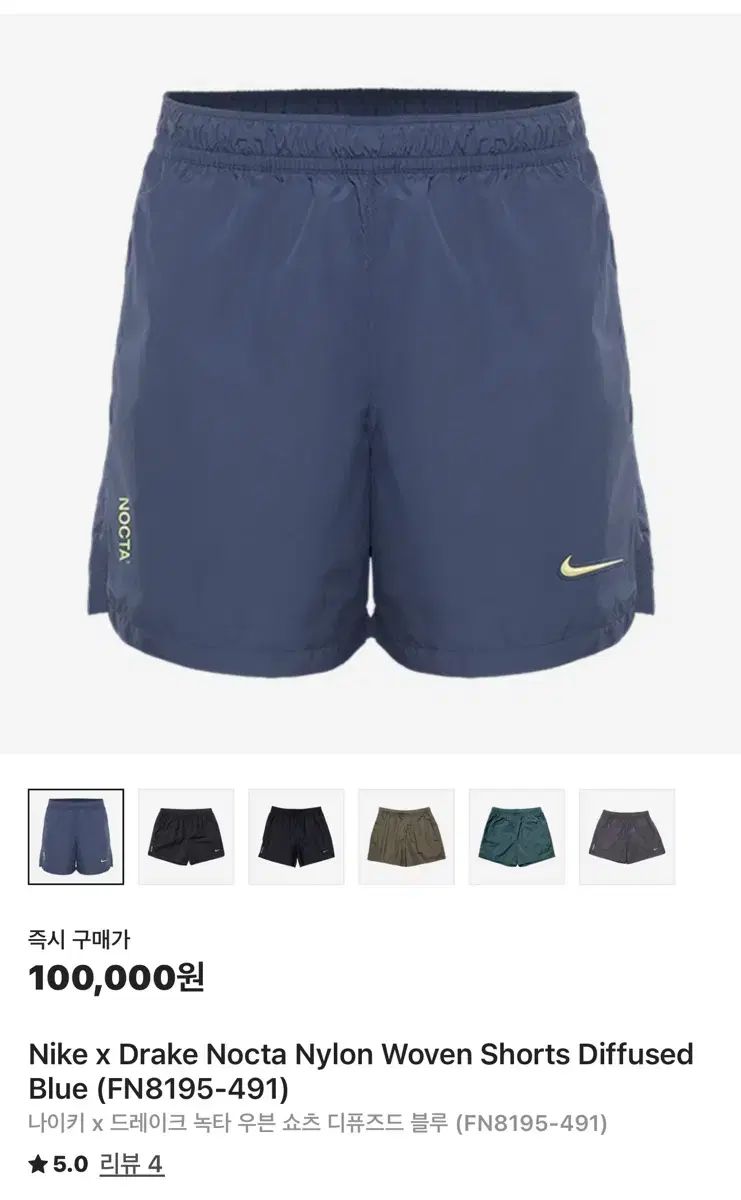The width and height of the screenshot is (741, 1200).
Task: Select the green teal shorts thumbnail
Action: (x=516, y=837)
